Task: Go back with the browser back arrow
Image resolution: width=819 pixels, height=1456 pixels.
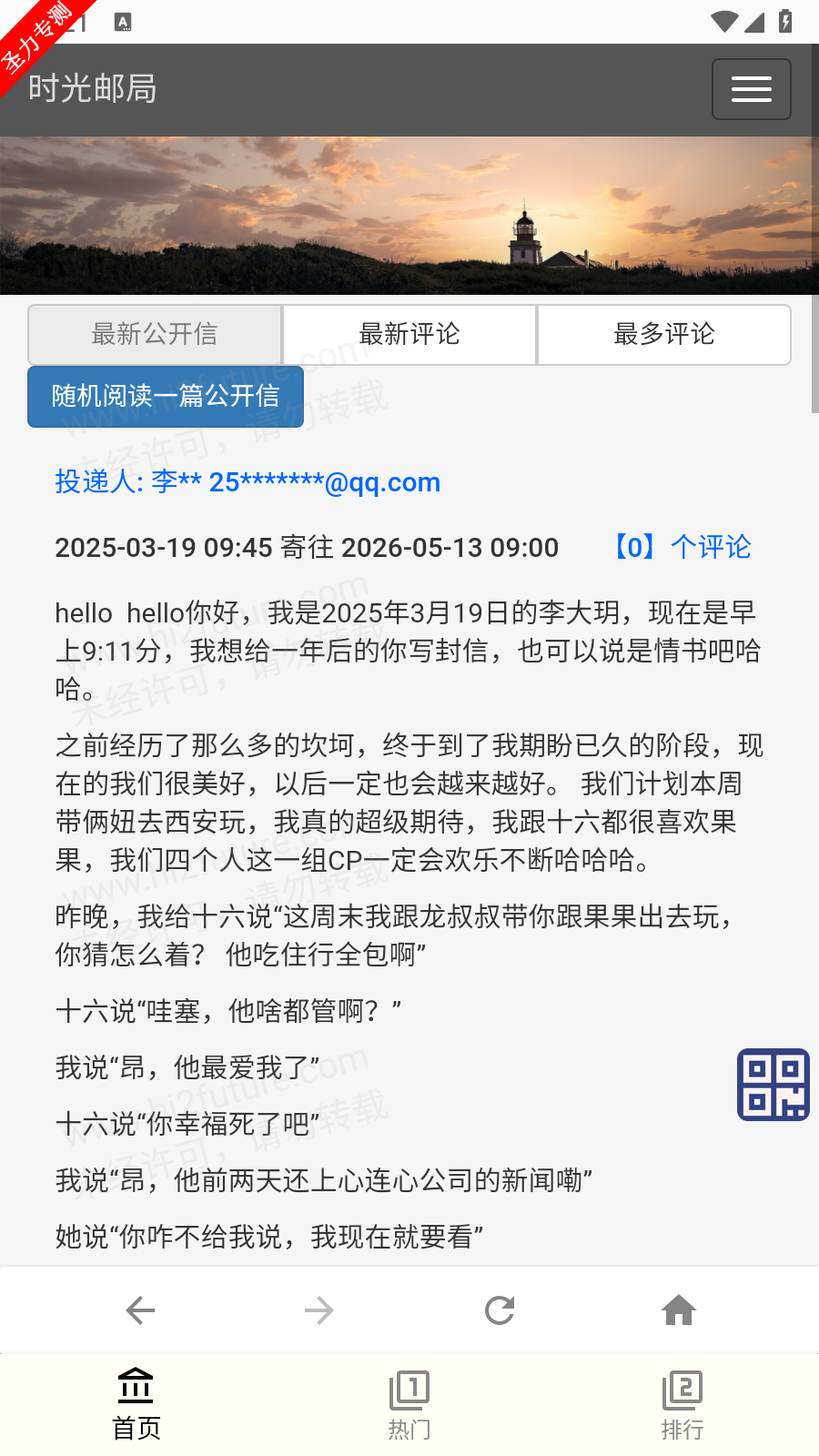Action: (x=140, y=1310)
